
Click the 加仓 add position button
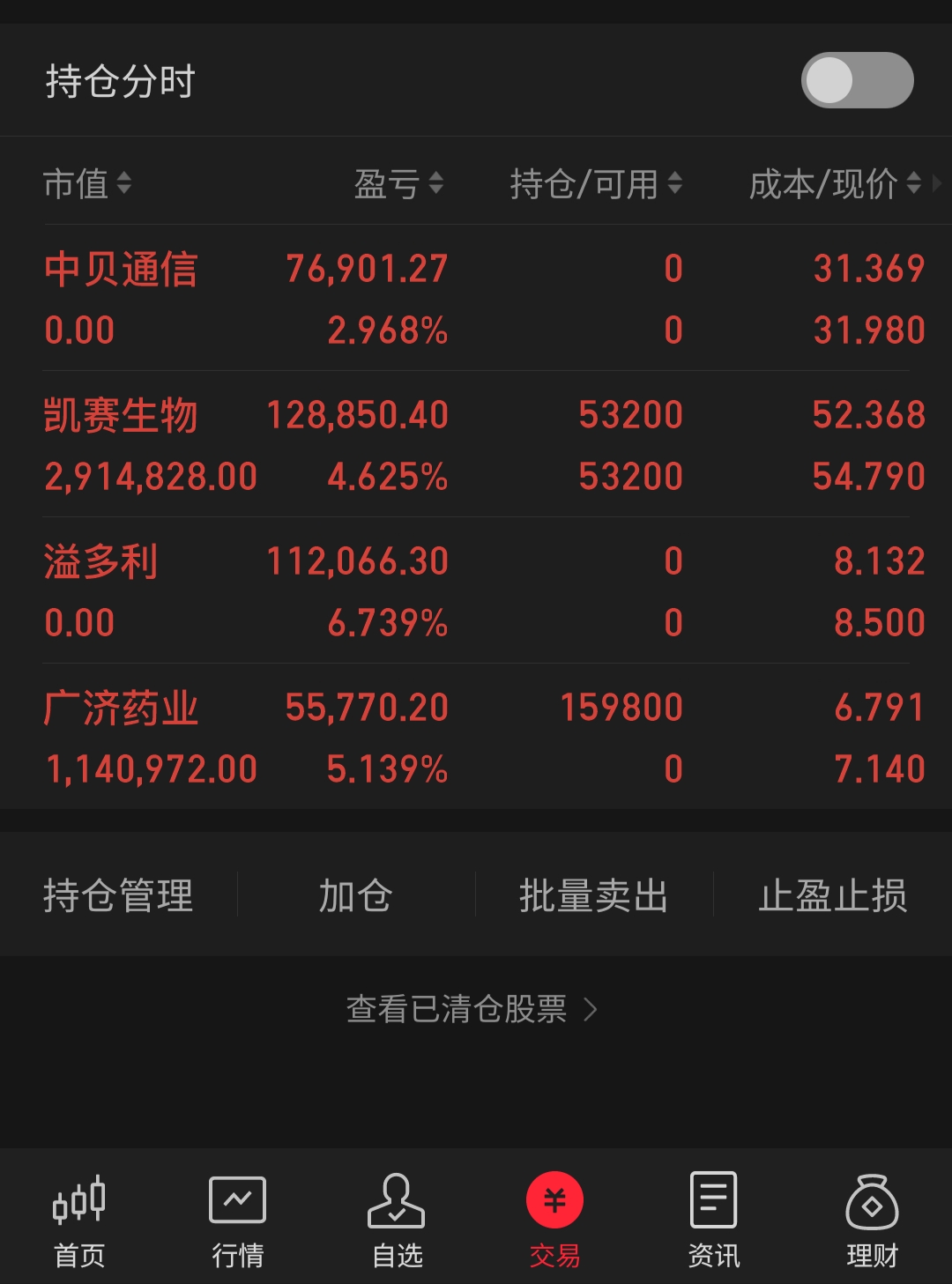[x=356, y=894]
